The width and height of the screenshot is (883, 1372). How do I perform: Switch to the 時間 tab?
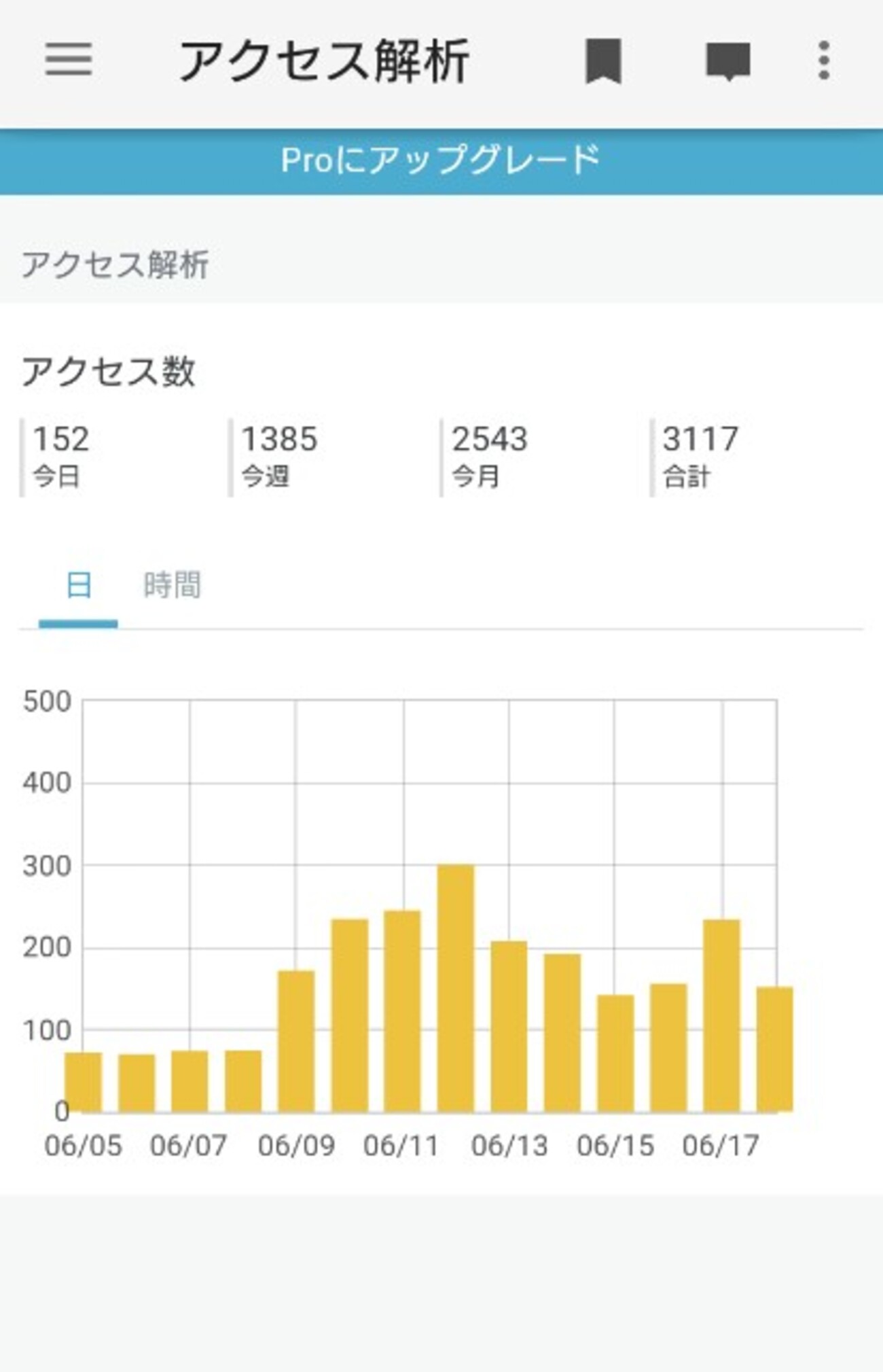click(172, 586)
